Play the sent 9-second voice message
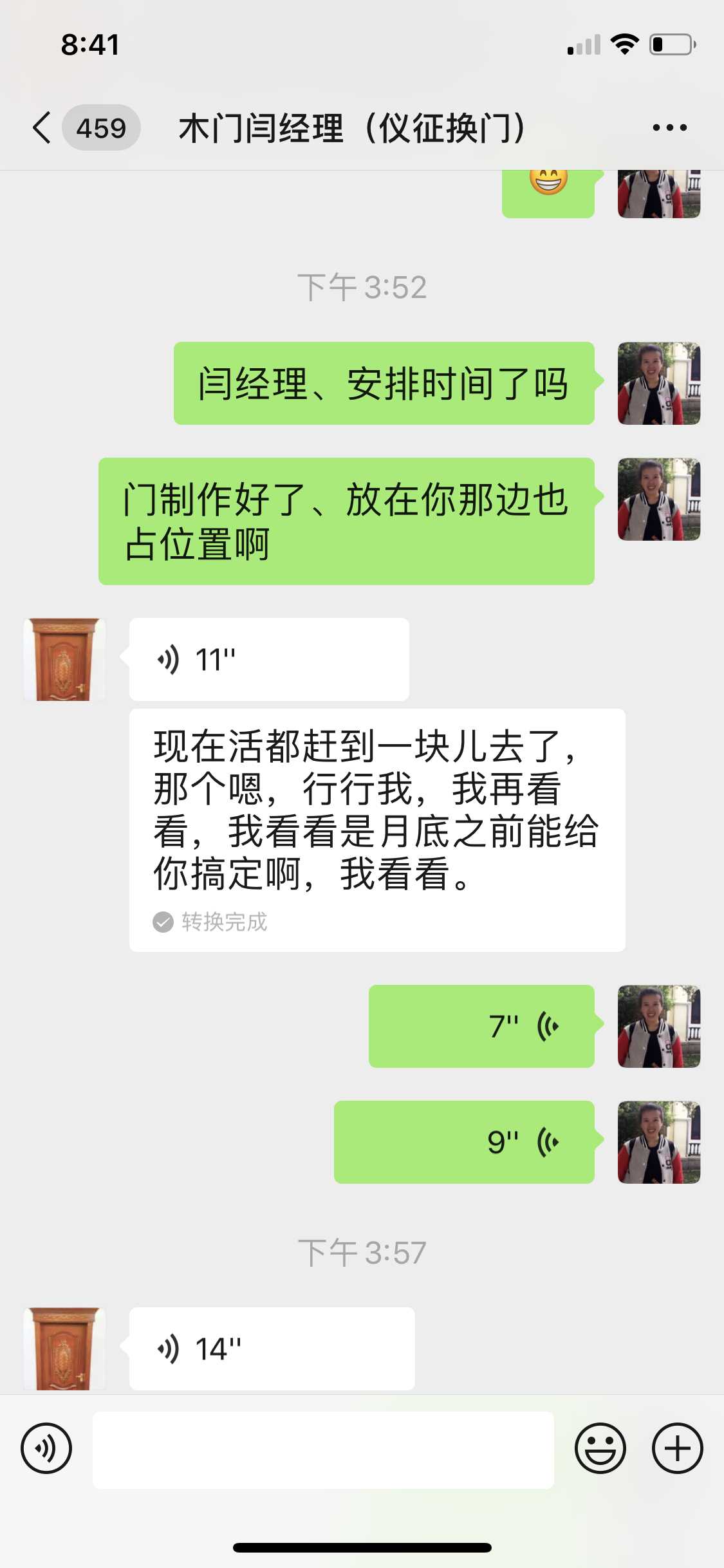 coord(463,1142)
